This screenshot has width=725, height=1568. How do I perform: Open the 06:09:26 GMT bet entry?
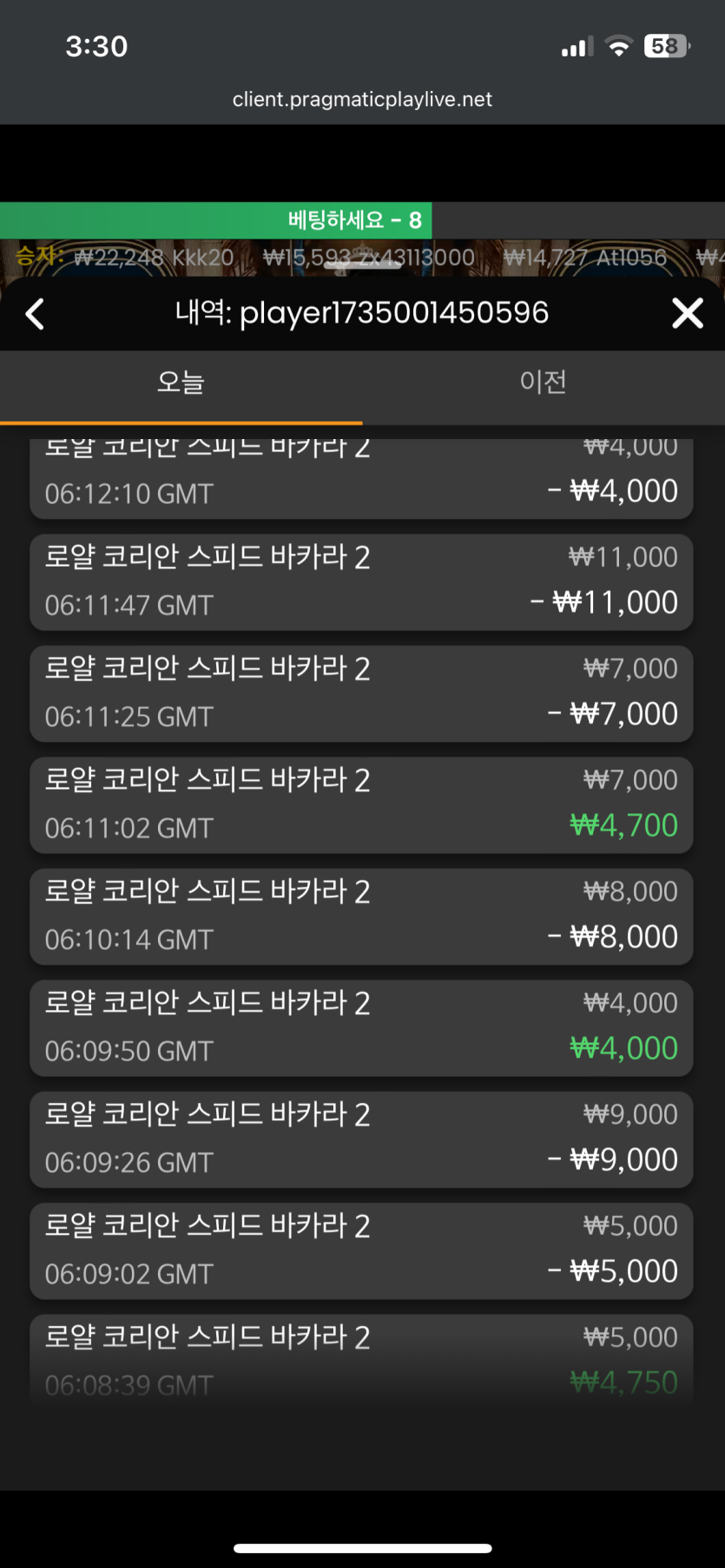(x=361, y=1138)
